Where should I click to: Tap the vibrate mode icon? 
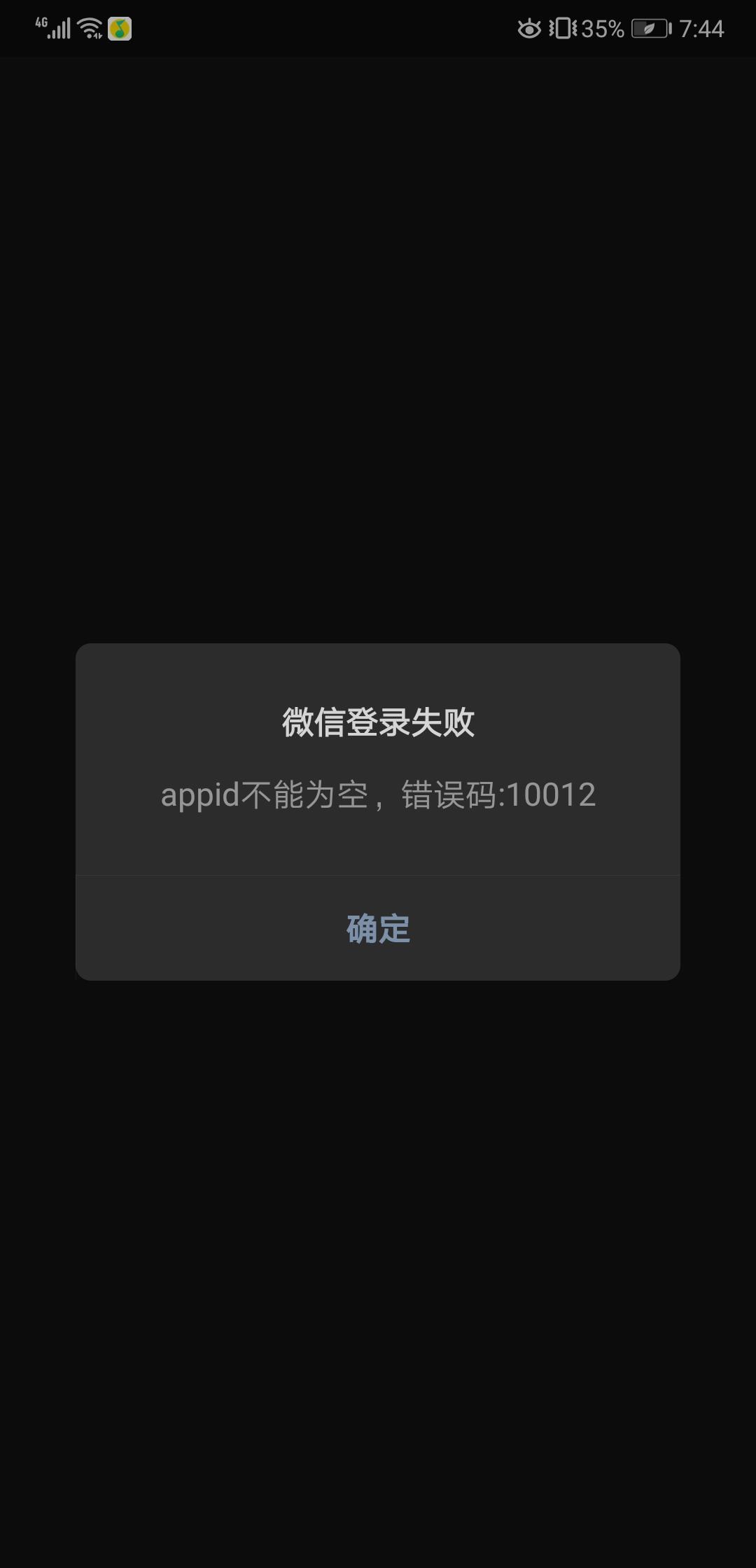click(564, 29)
